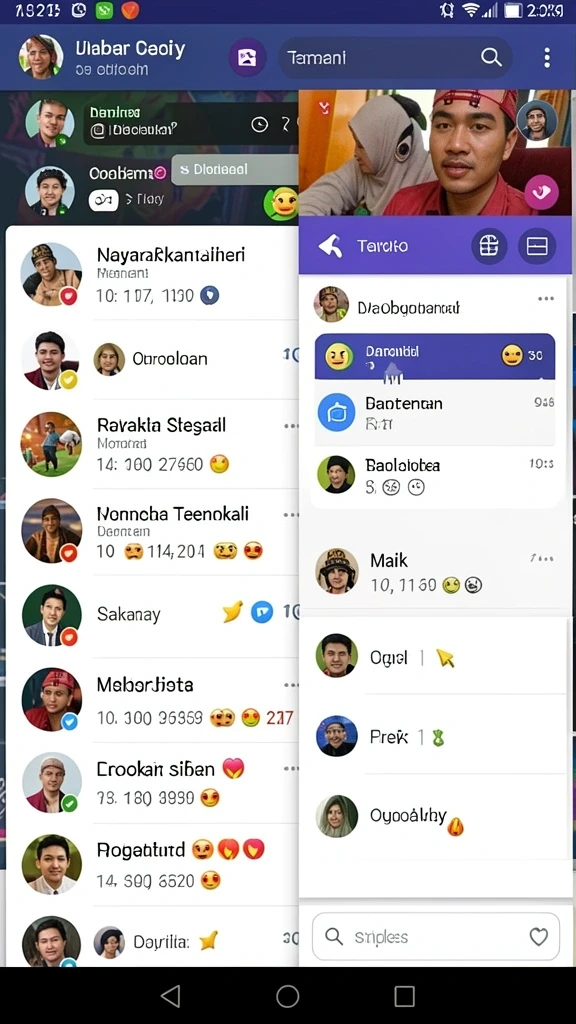Image resolution: width=576 pixels, height=1024 pixels.
Task: Open the chat with Nayarakkantaiheri
Action: click(153, 275)
